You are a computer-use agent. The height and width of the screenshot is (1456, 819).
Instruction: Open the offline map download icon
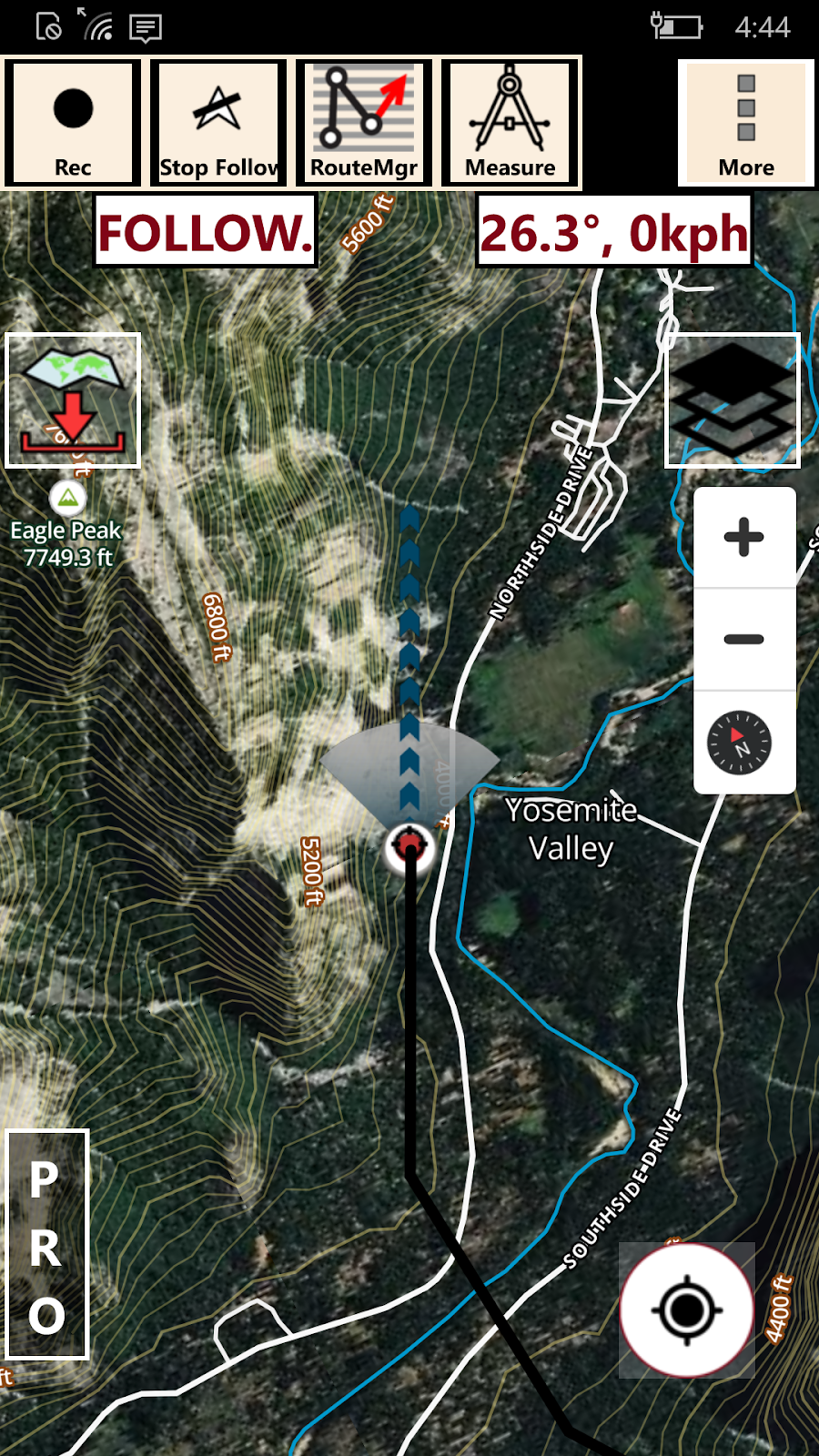(x=73, y=400)
